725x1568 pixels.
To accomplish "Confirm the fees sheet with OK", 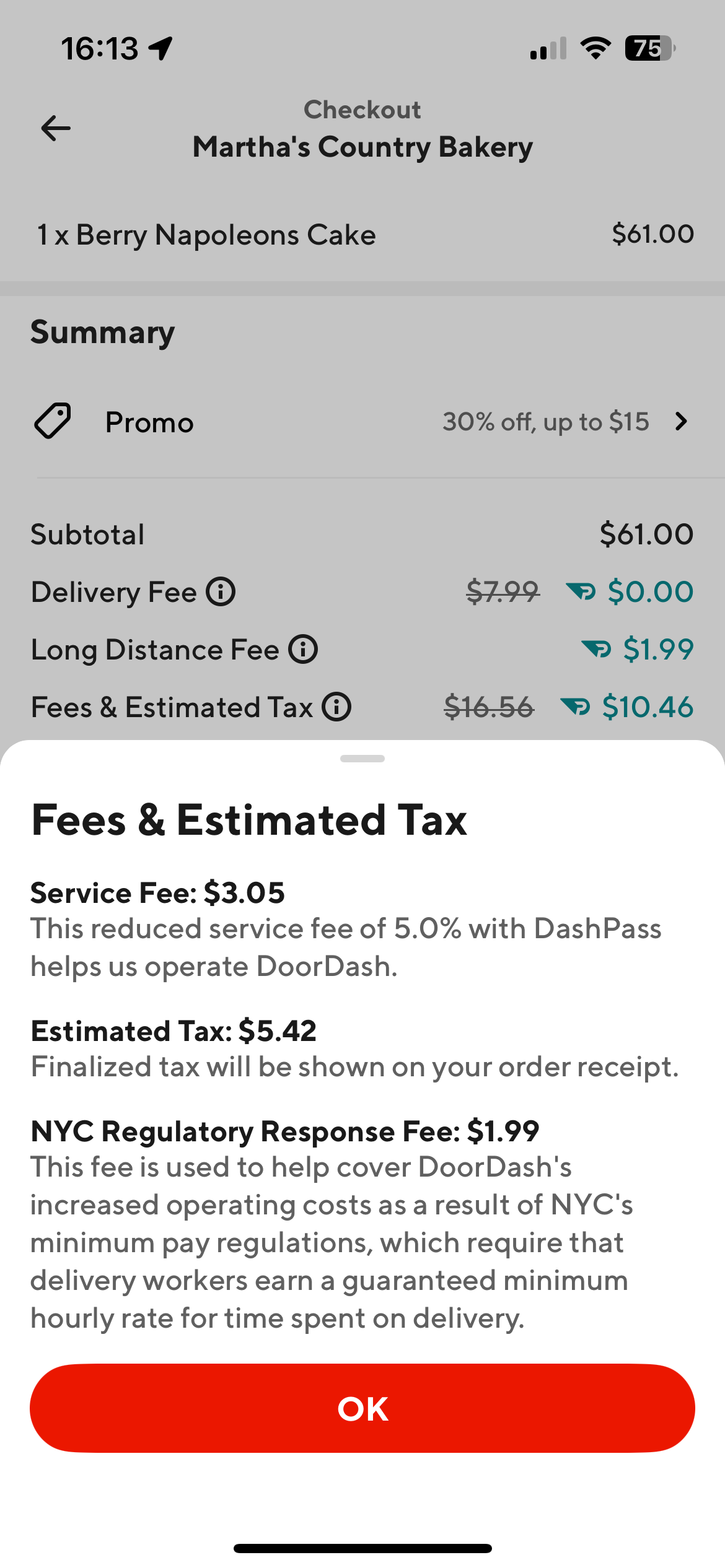I will [362, 1408].
